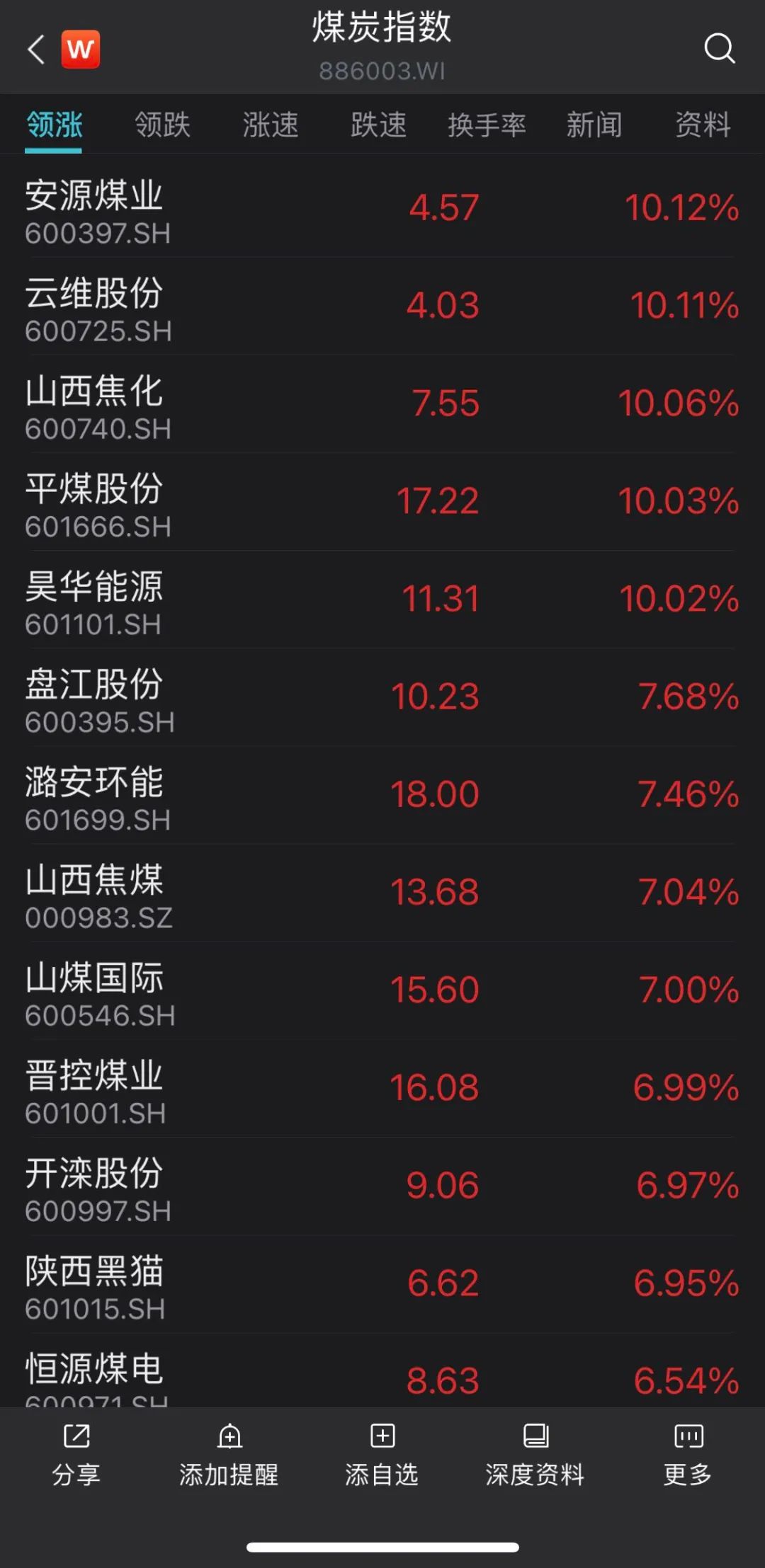765x1568 pixels.
Task: Select the 潞安环能 stock row
Action: [x=382, y=795]
